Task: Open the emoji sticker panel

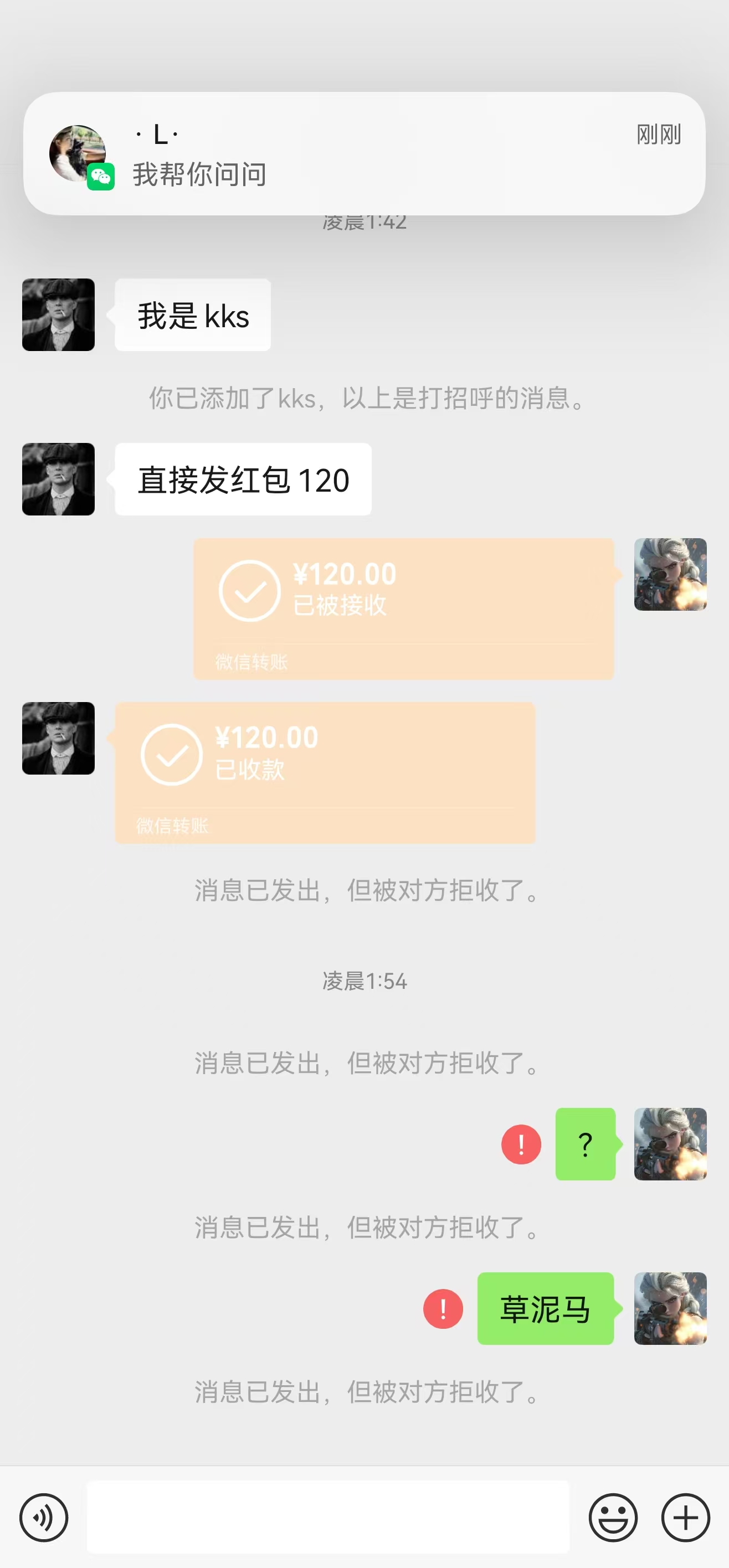Action: click(613, 1518)
